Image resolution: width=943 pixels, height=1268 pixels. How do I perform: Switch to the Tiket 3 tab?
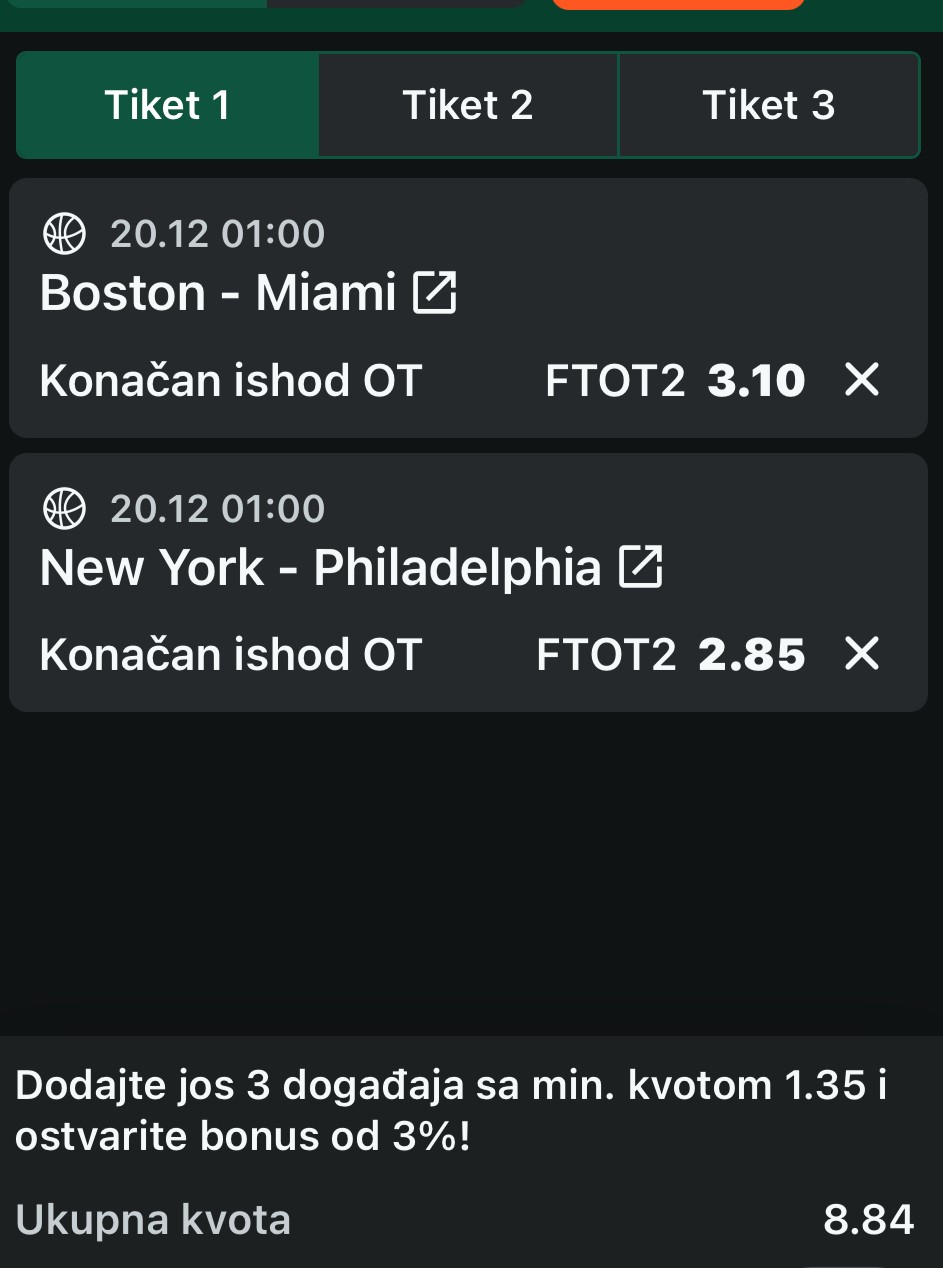coord(768,105)
